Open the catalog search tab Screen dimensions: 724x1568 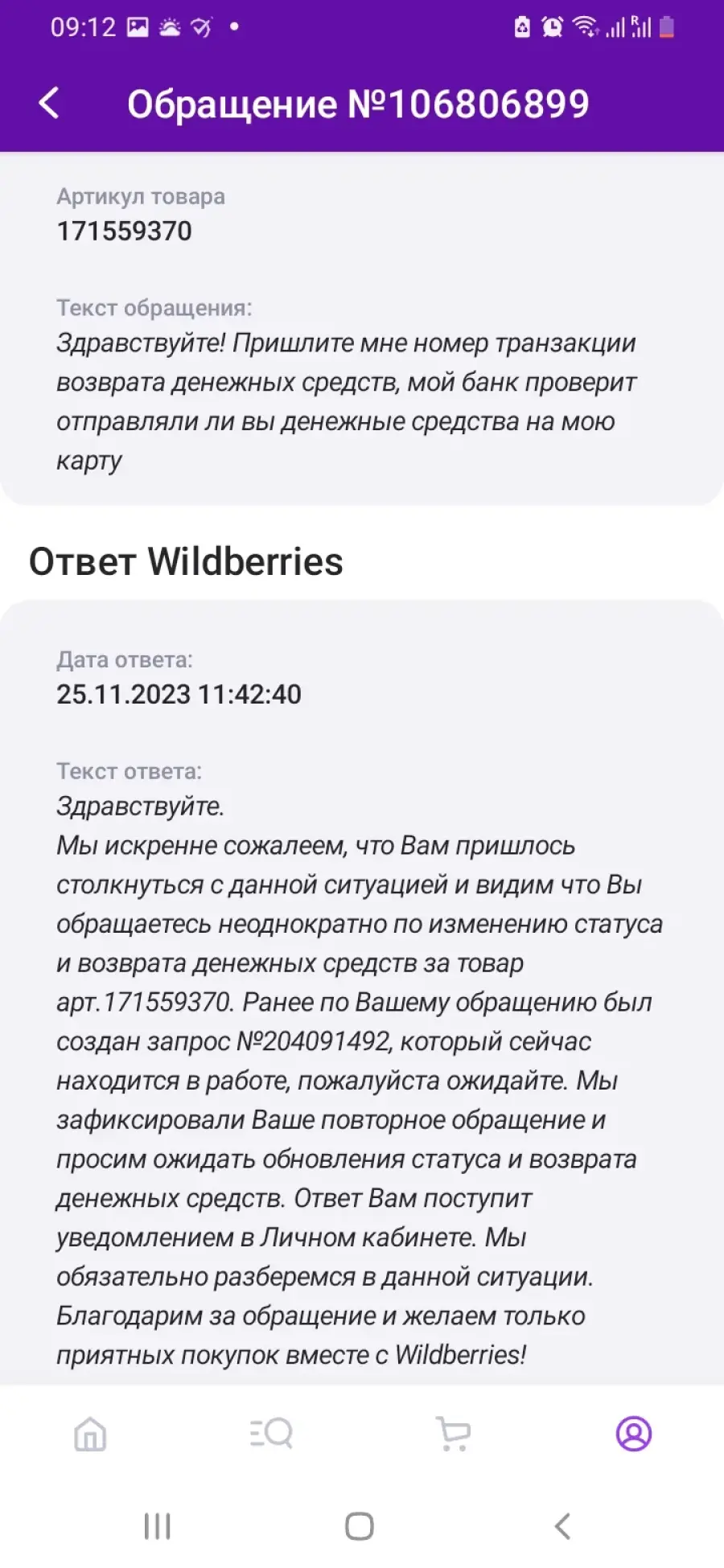pyautogui.click(x=271, y=1434)
